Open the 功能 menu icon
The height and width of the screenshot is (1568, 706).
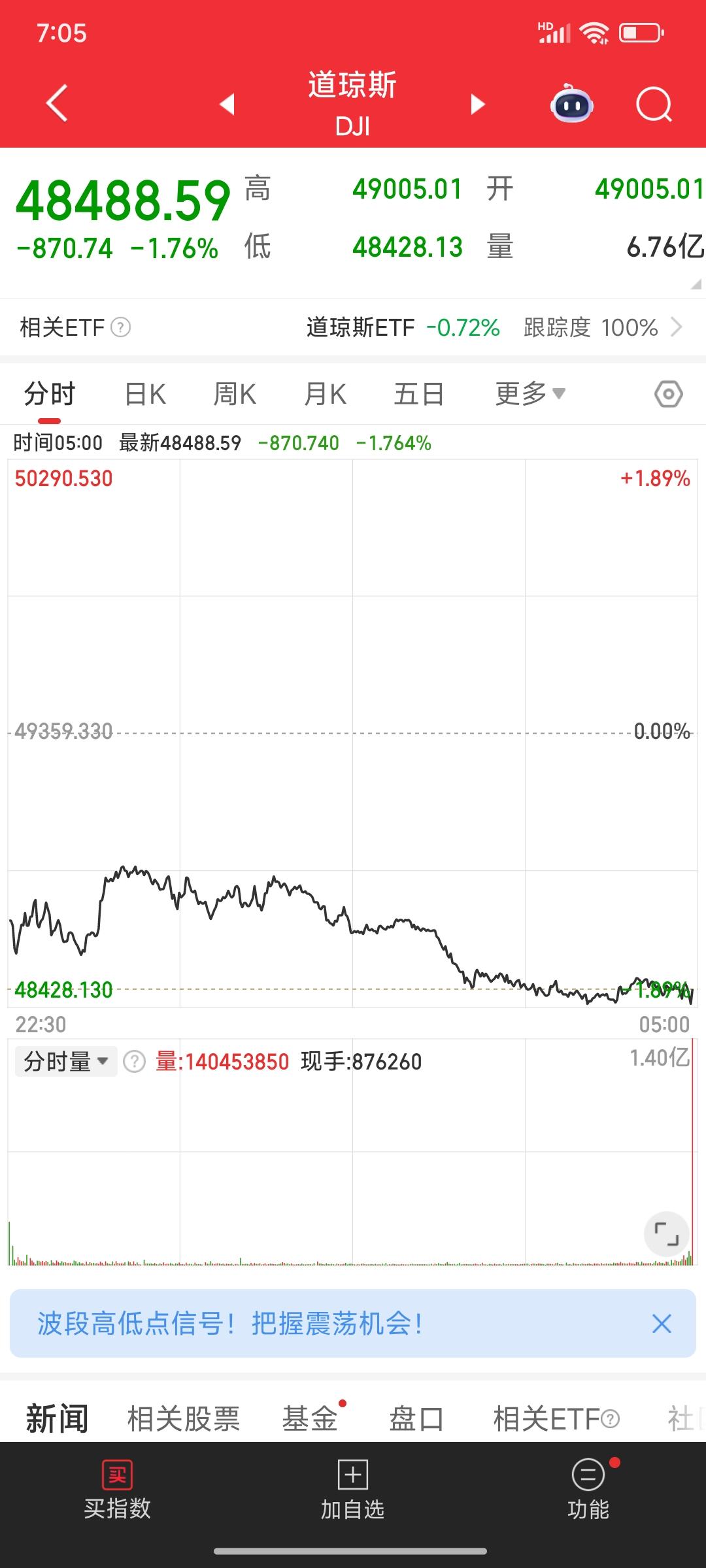tap(587, 1475)
